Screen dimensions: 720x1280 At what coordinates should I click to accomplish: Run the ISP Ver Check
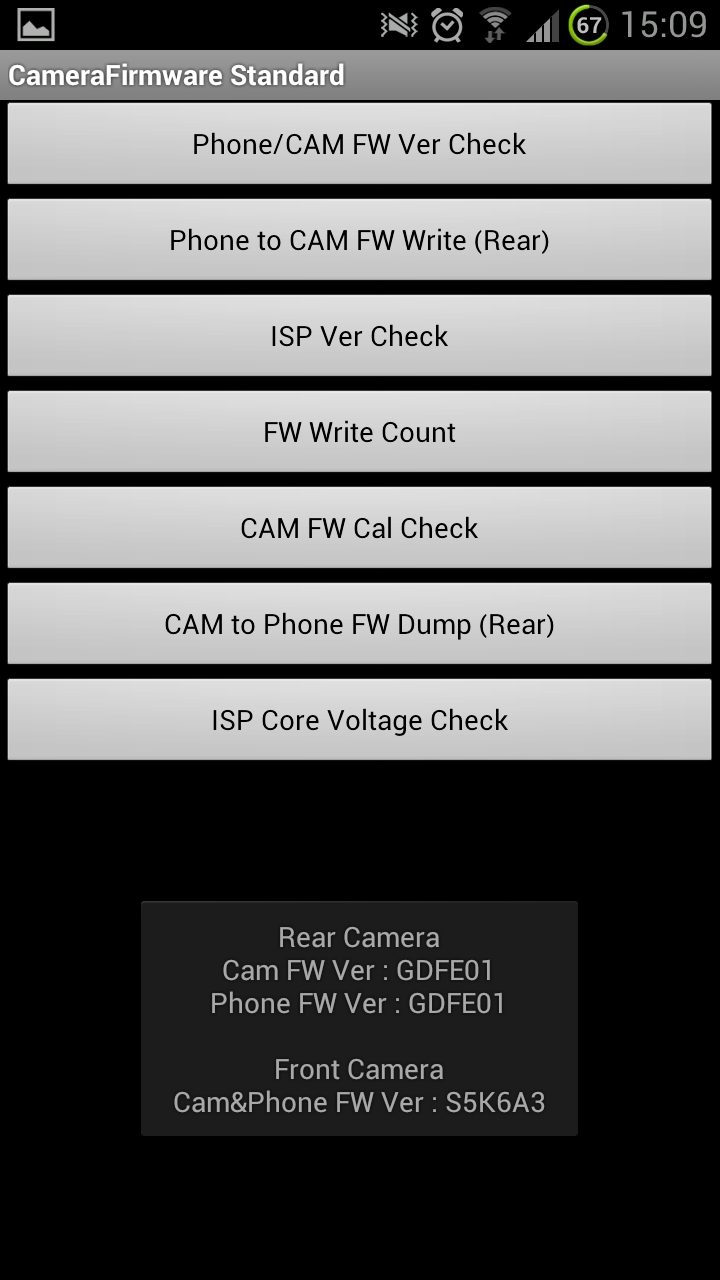[x=359, y=336]
